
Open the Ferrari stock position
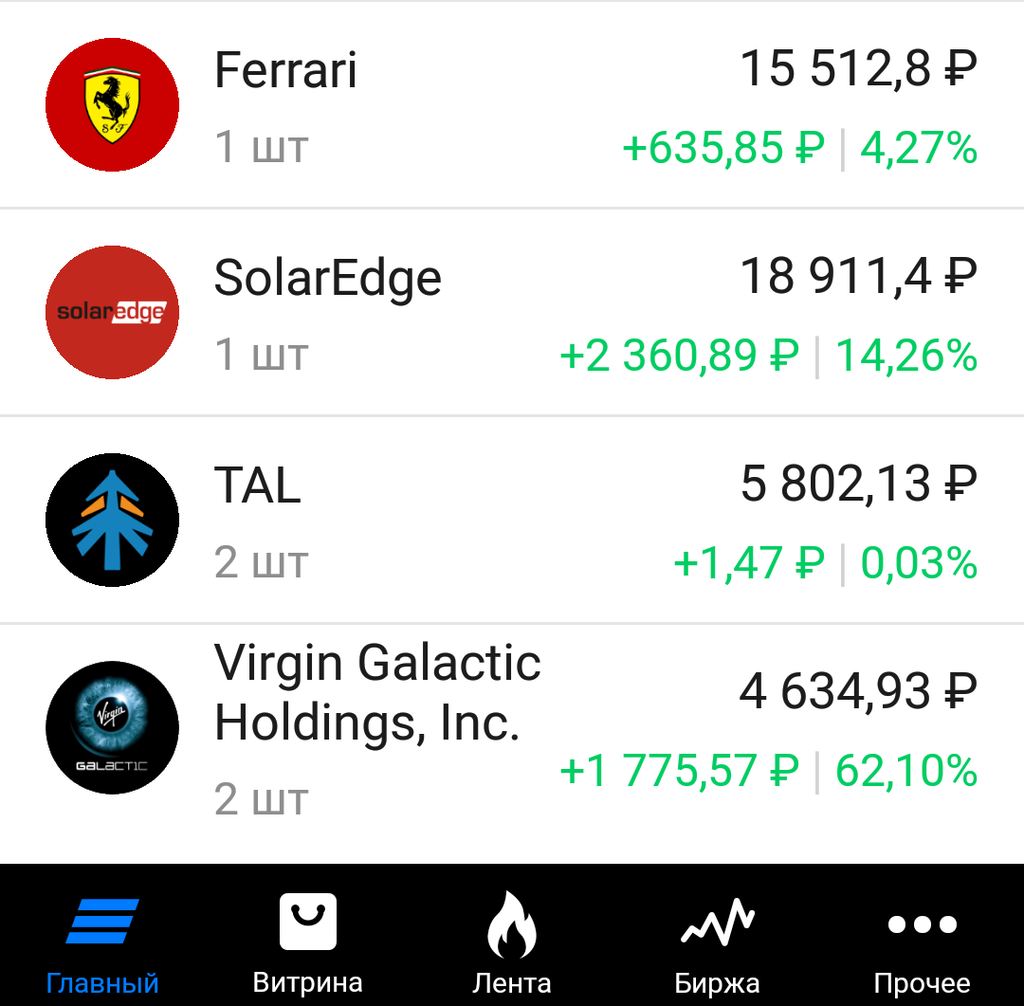point(510,106)
